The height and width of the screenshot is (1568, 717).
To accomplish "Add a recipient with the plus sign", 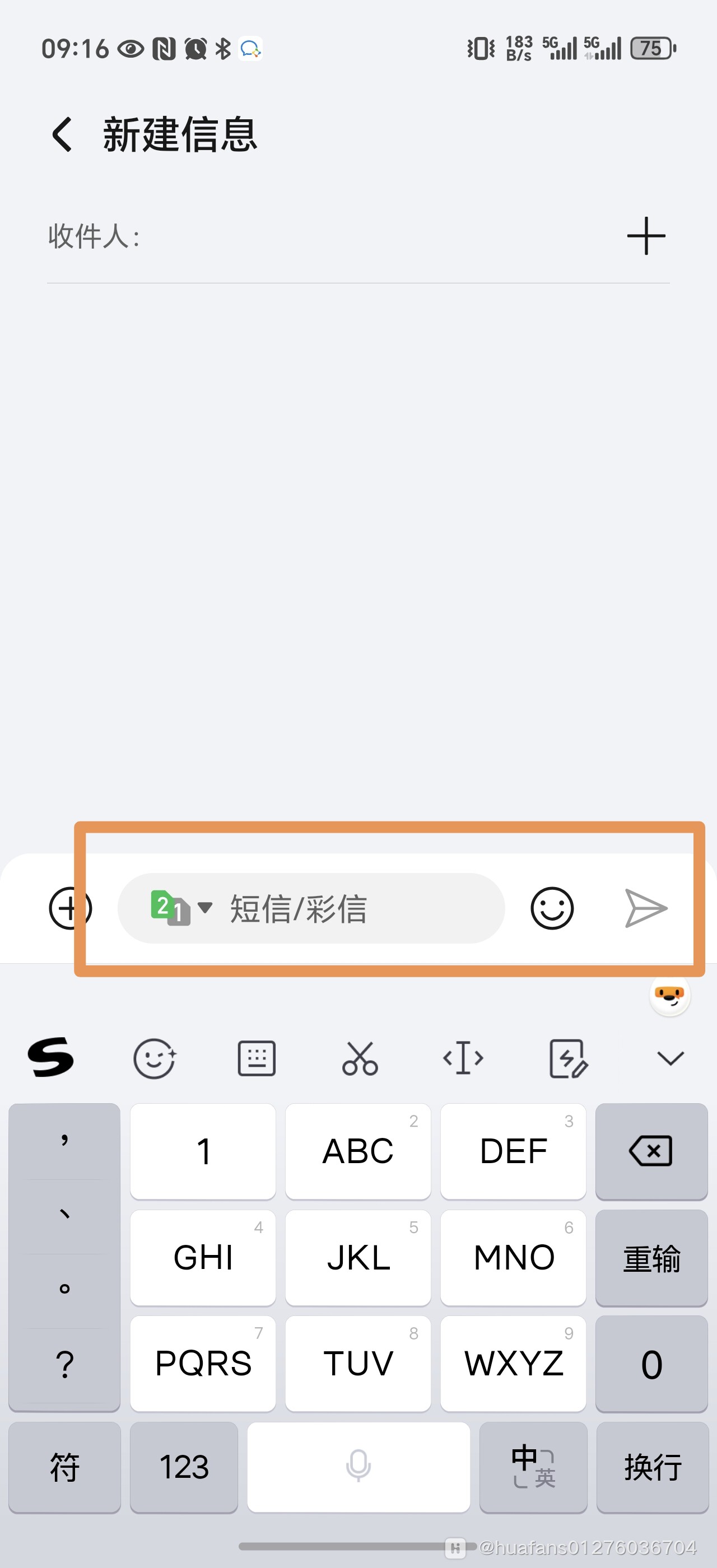I will pyautogui.click(x=646, y=236).
